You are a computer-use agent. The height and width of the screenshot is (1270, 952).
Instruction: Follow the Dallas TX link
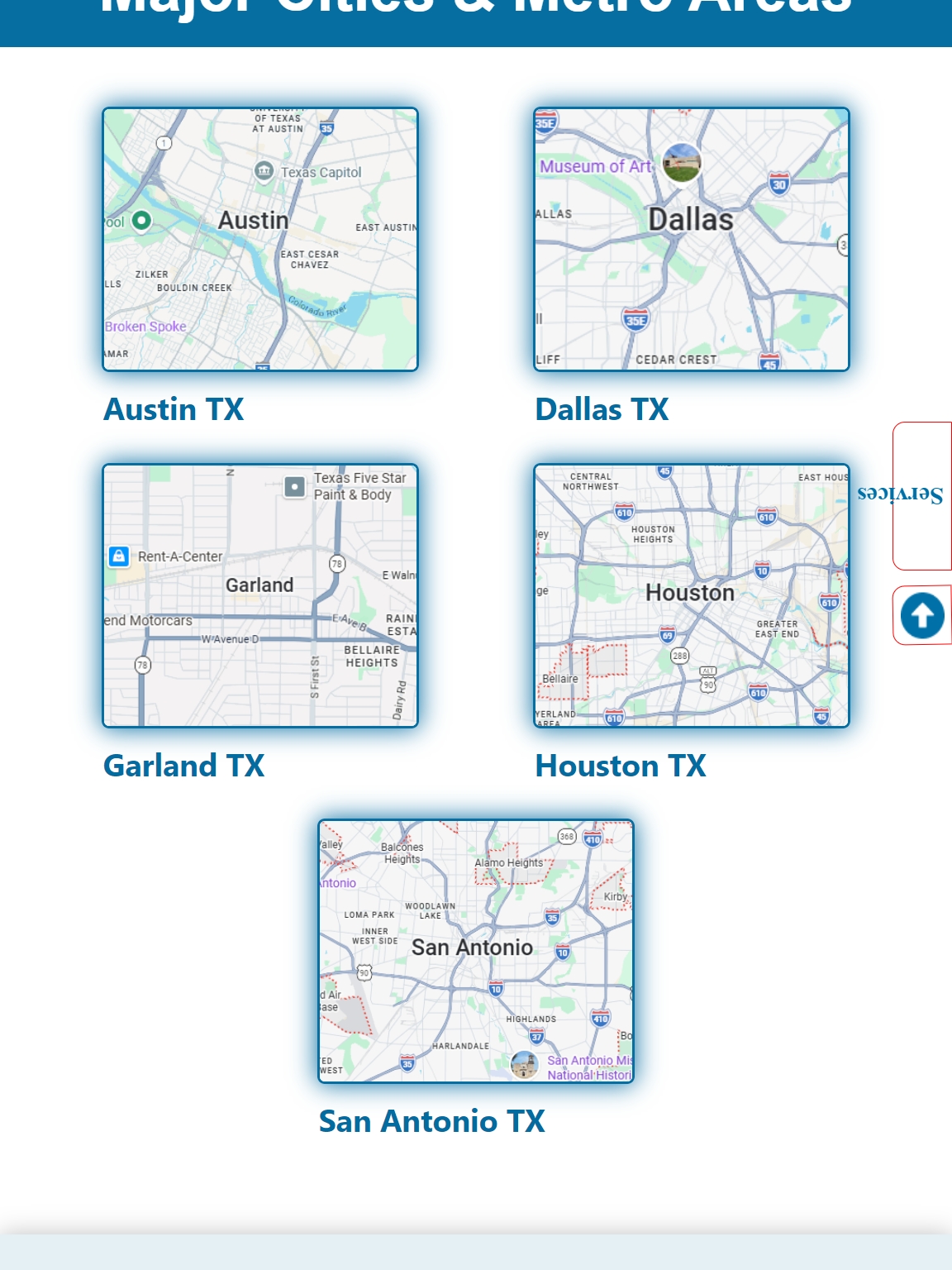tap(602, 409)
